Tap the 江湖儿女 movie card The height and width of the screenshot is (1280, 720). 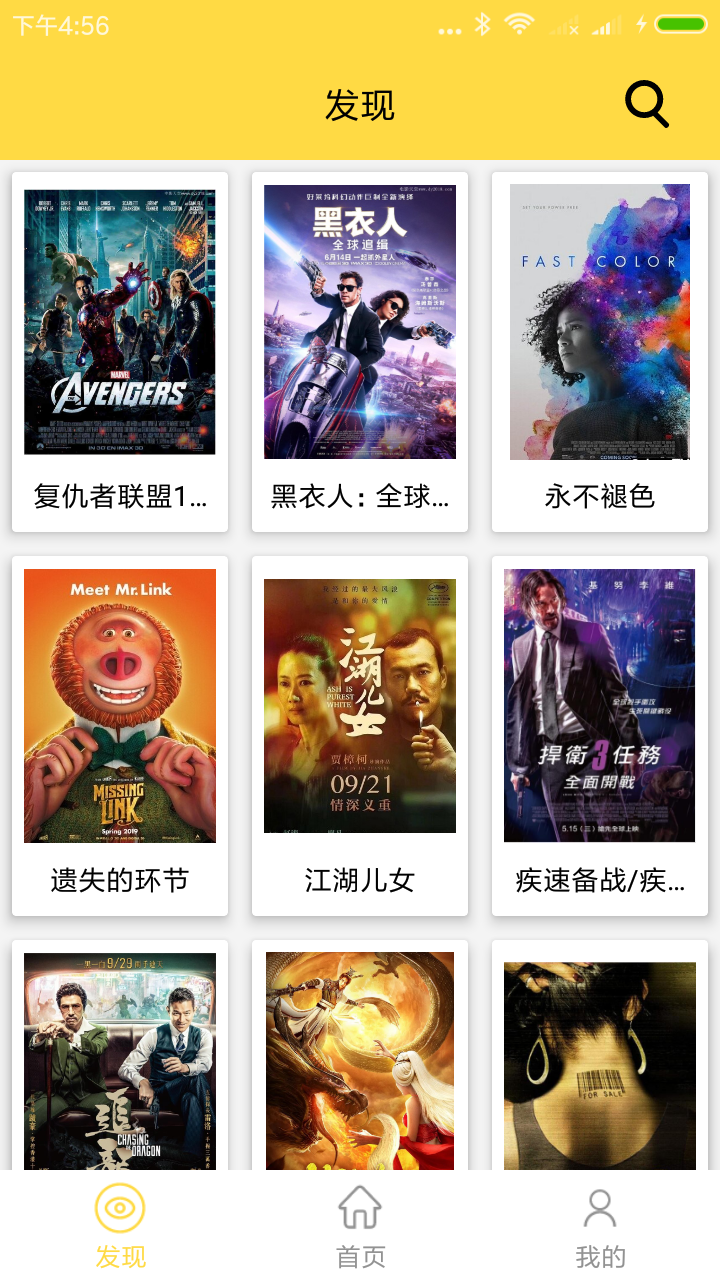click(x=360, y=735)
